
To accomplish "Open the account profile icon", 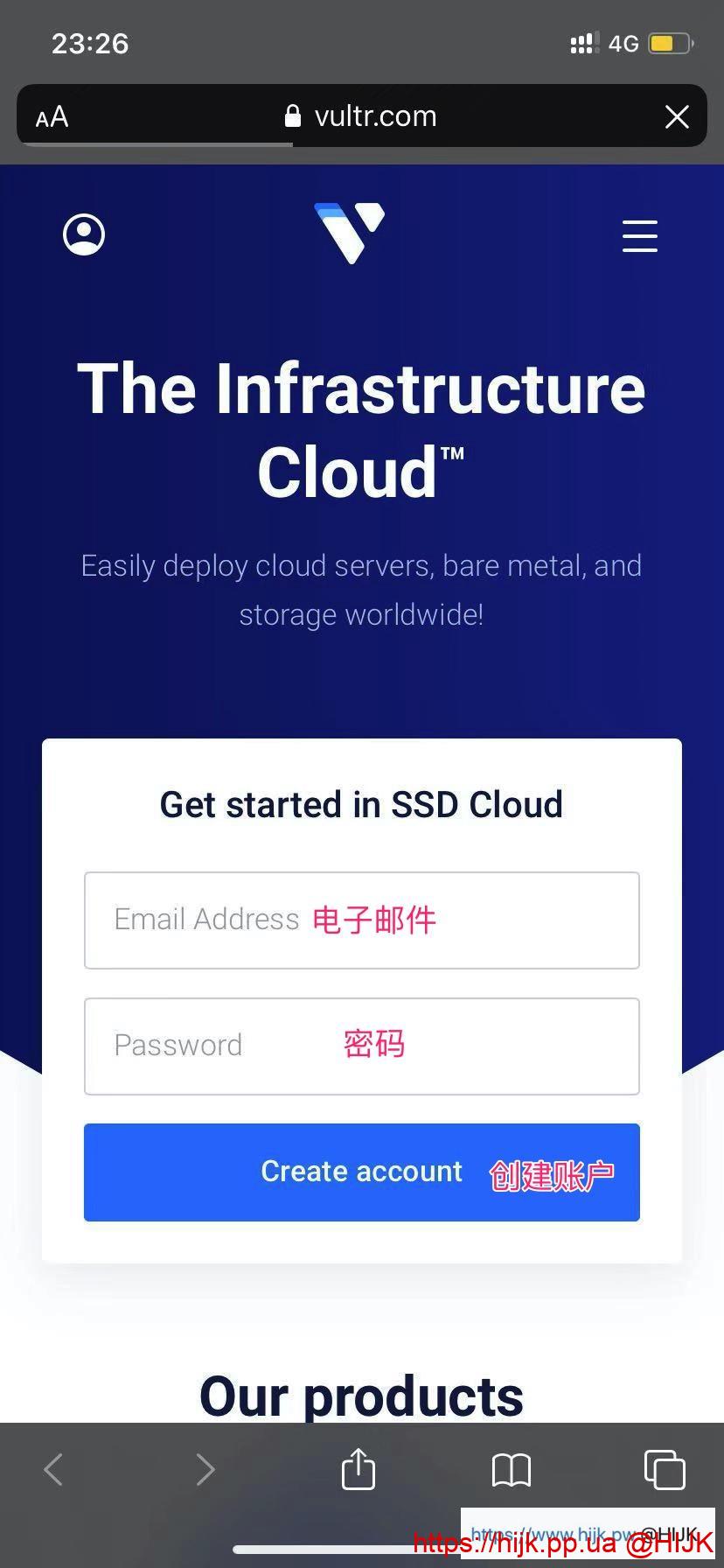I will point(84,234).
